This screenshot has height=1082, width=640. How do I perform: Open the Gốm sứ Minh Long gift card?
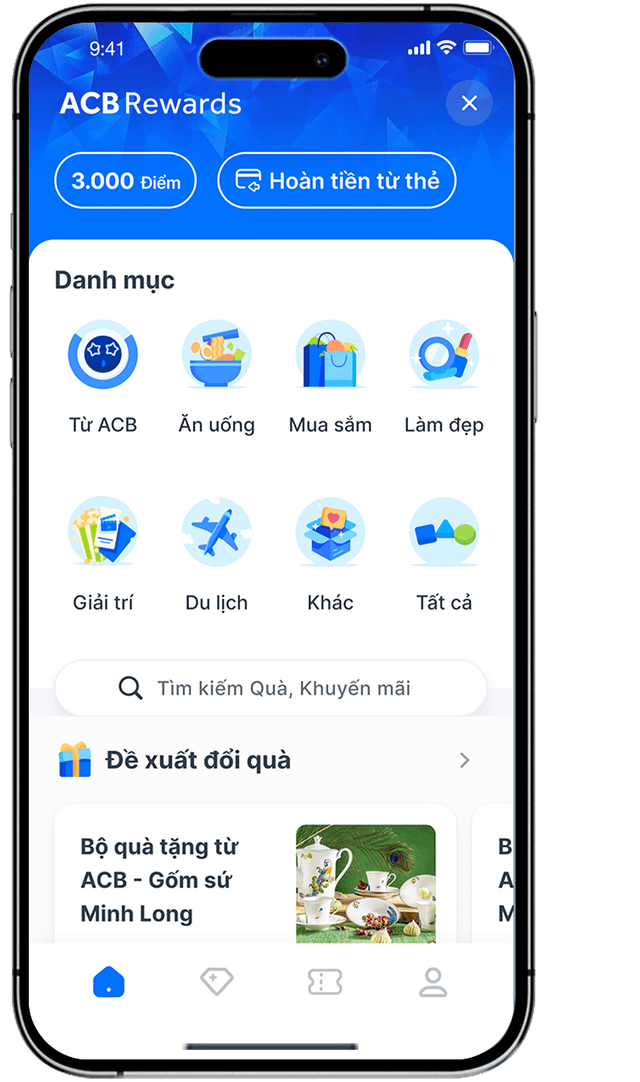[255, 878]
